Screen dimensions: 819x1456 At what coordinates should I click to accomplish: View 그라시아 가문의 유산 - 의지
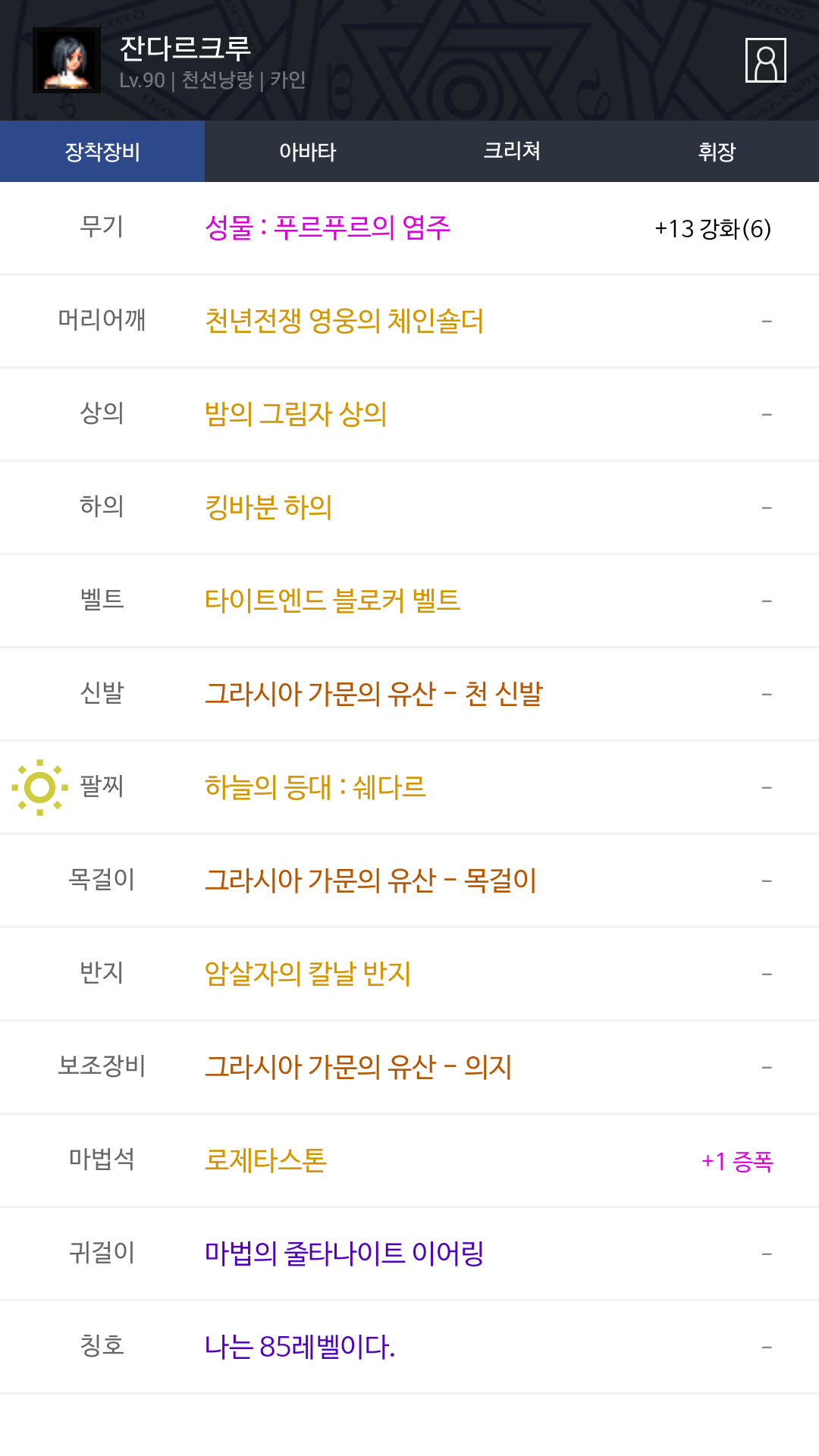(359, 1067)
